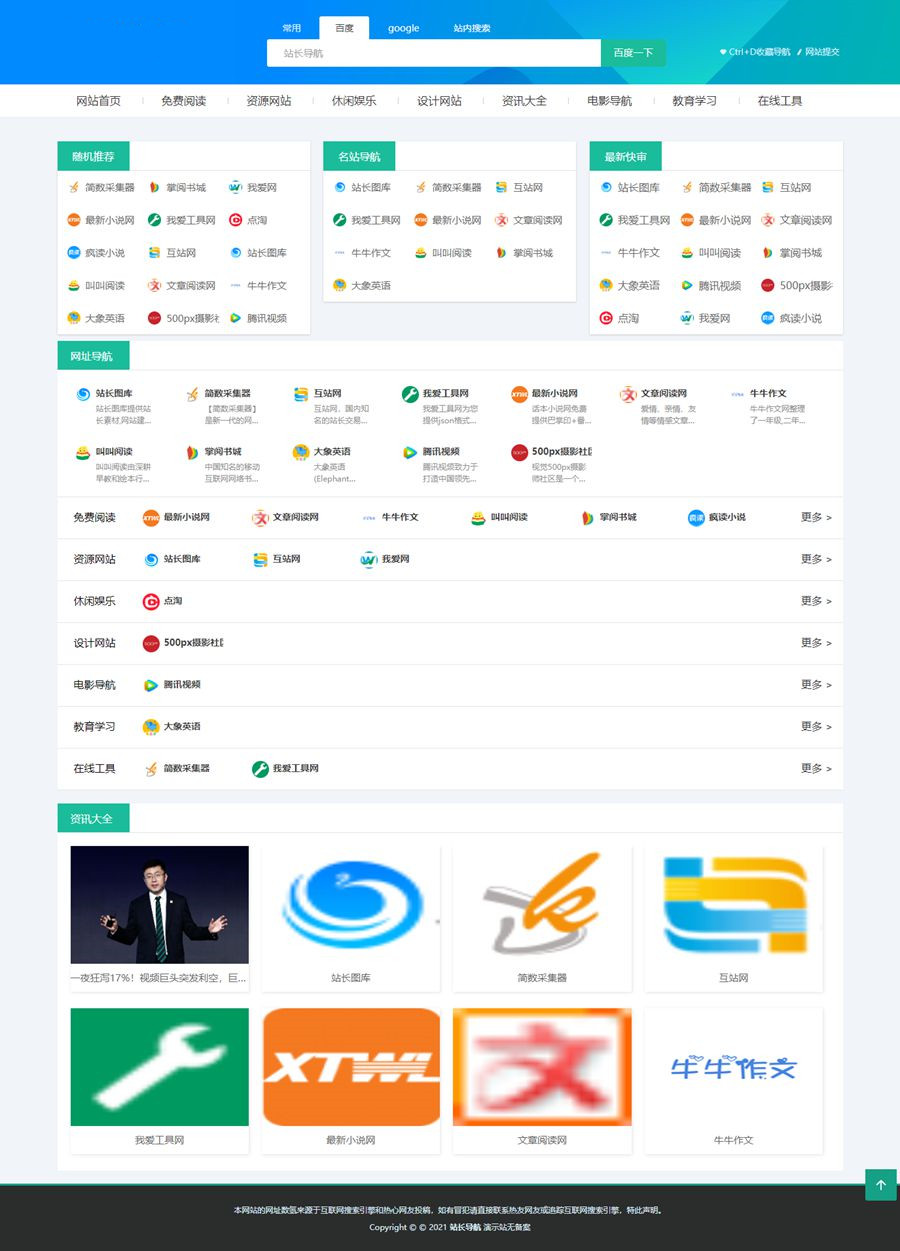
Task: Go to 网站首页 in navigation
Action: (98, 101)
